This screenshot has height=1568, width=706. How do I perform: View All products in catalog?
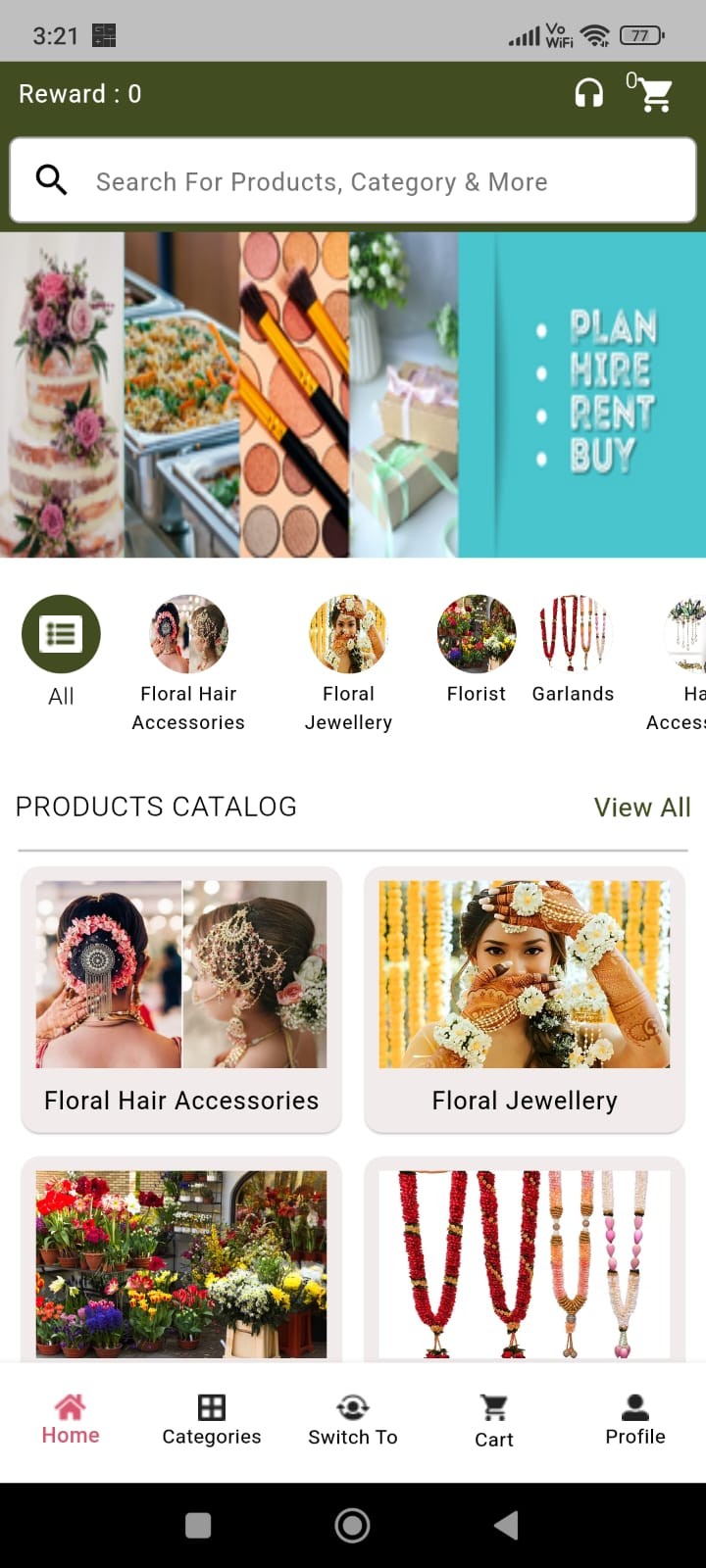click(x=641, y=808)
